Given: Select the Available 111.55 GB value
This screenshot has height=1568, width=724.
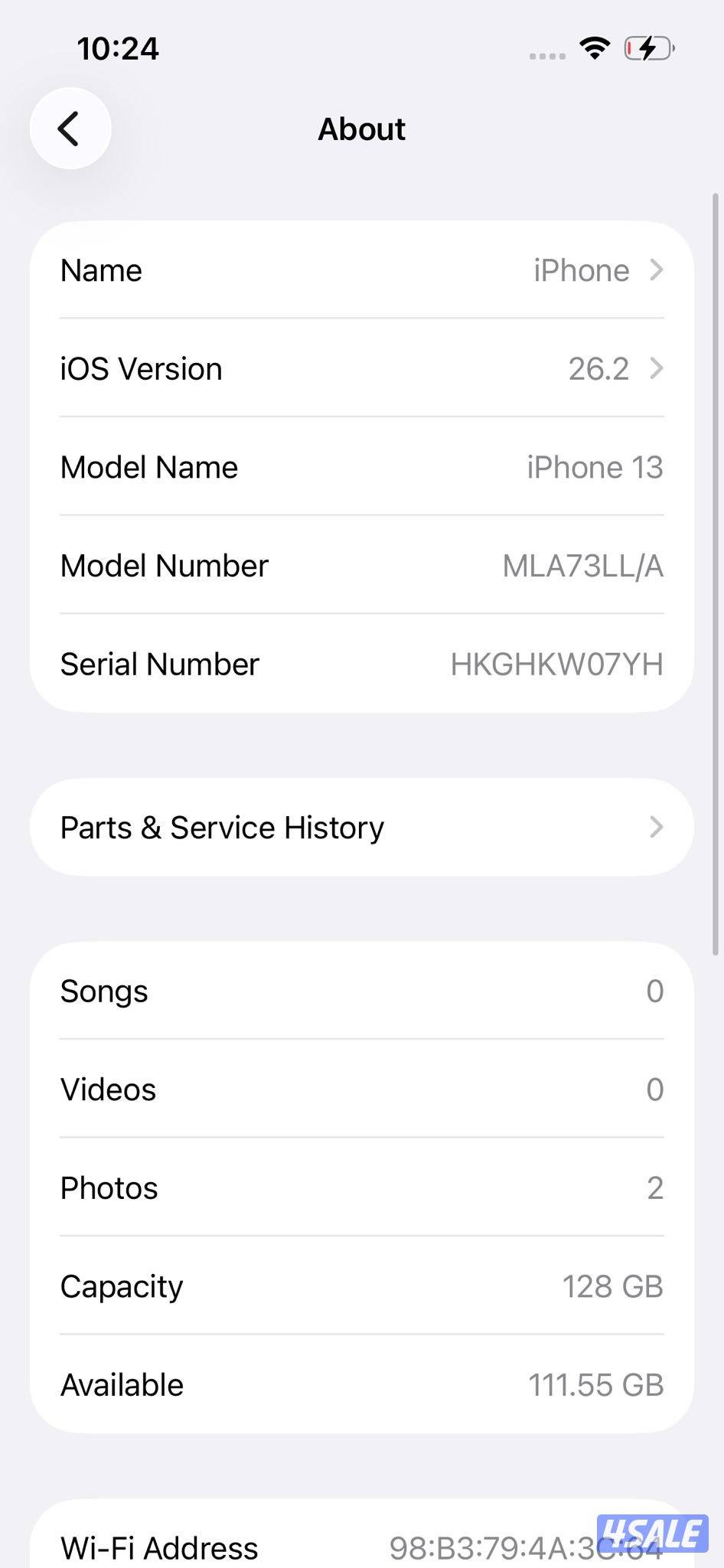Looking at the screenshot, I should click(x=595, y=1385).
